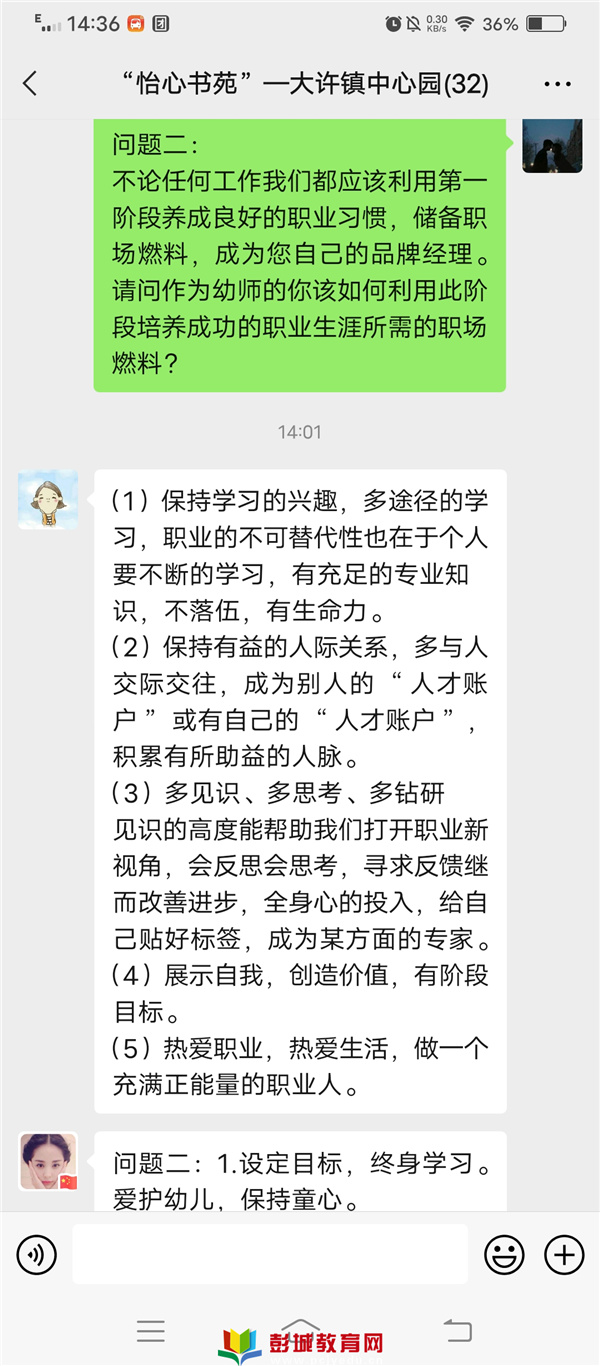Open system recent apps menu button
The height and width of the screenshot is (1366, 600).
(151, 1331)
